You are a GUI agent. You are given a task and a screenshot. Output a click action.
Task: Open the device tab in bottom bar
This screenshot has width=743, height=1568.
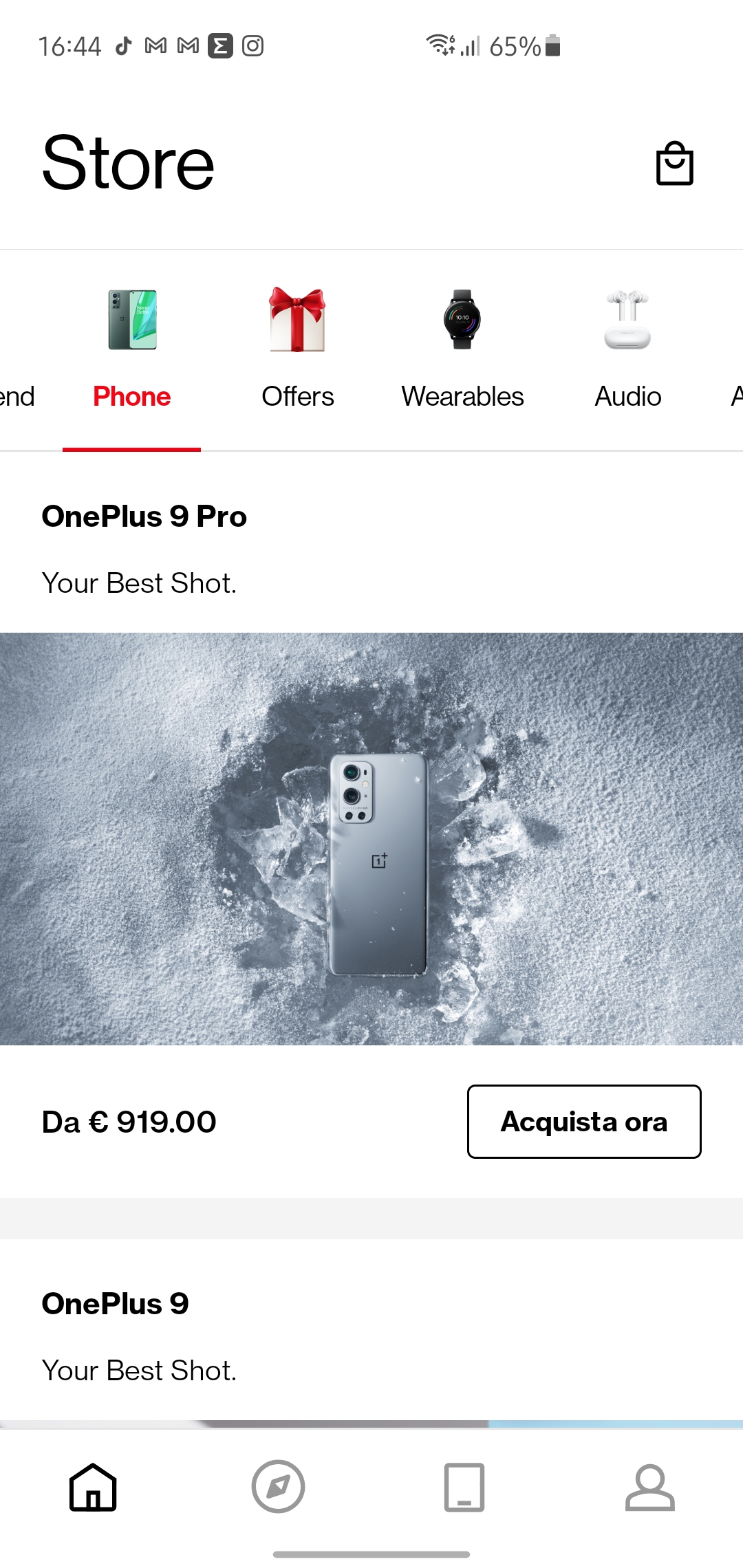[464, 1487]
